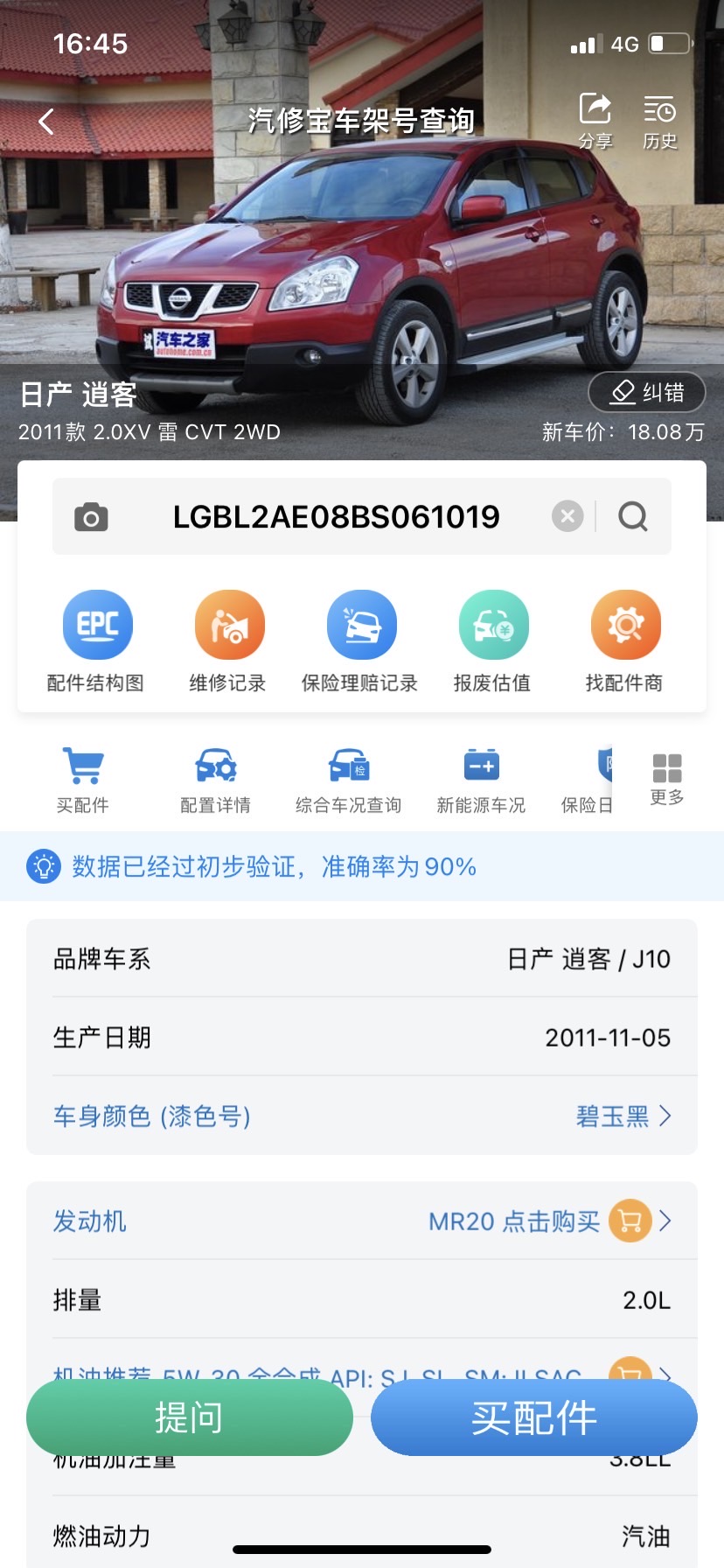The width and height of the screenshot is (724, 1568).
Task: Open 车身颜色 paint code row
Action: coord(362,1116)
